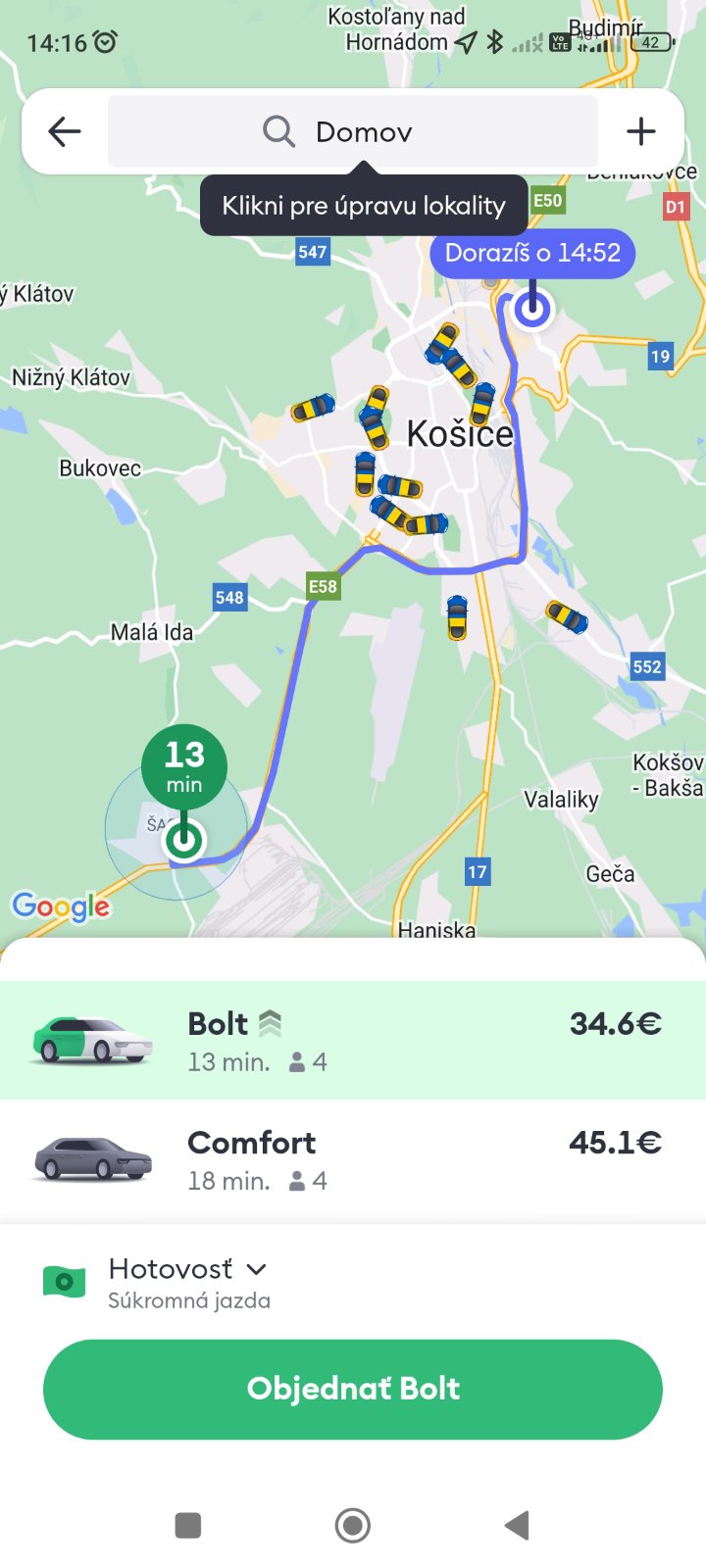
Task: Choose the Comfort ride option
Action: point(353,1159)
